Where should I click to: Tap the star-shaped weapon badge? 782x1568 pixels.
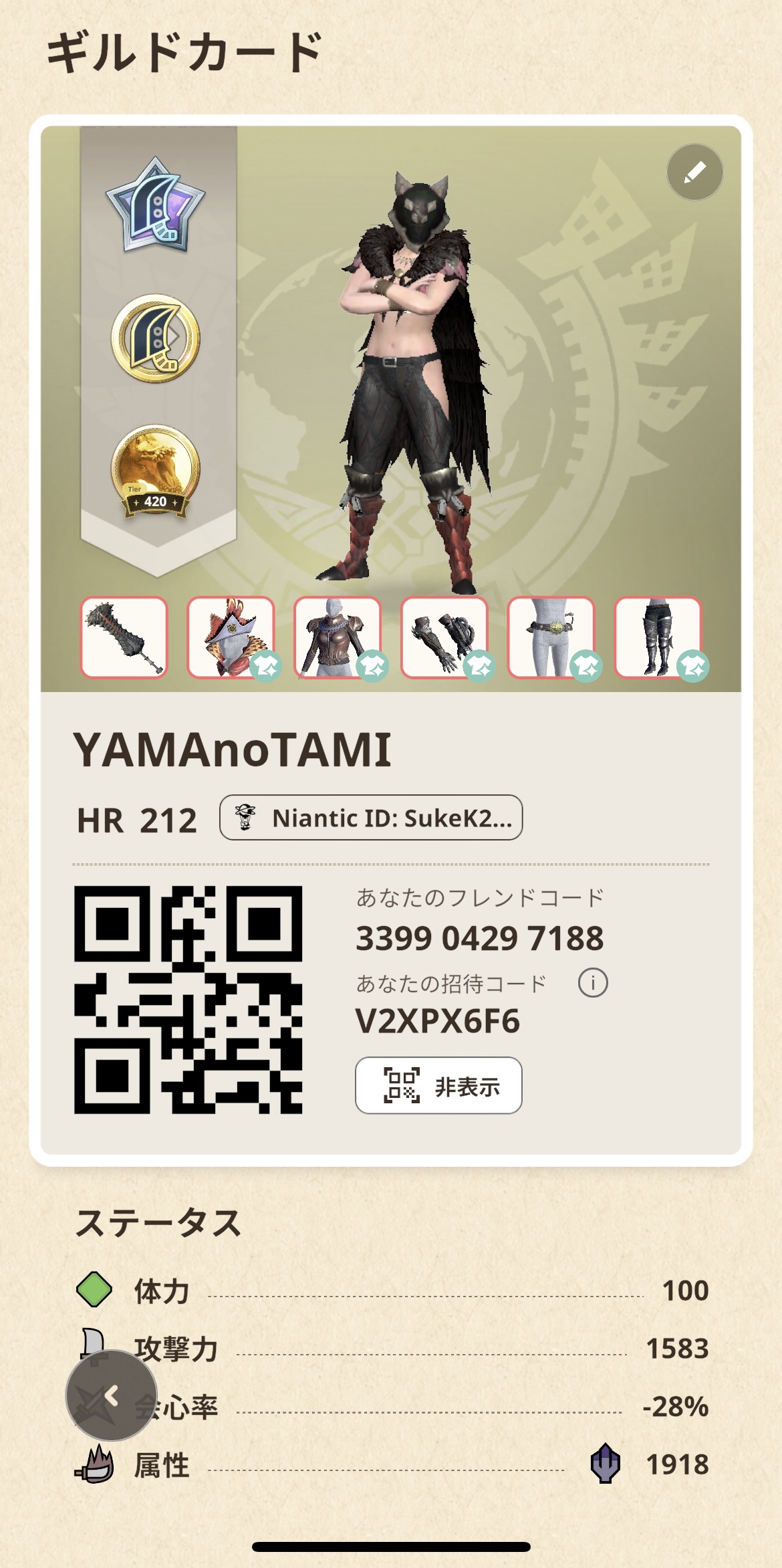click(x=156, y=205)
